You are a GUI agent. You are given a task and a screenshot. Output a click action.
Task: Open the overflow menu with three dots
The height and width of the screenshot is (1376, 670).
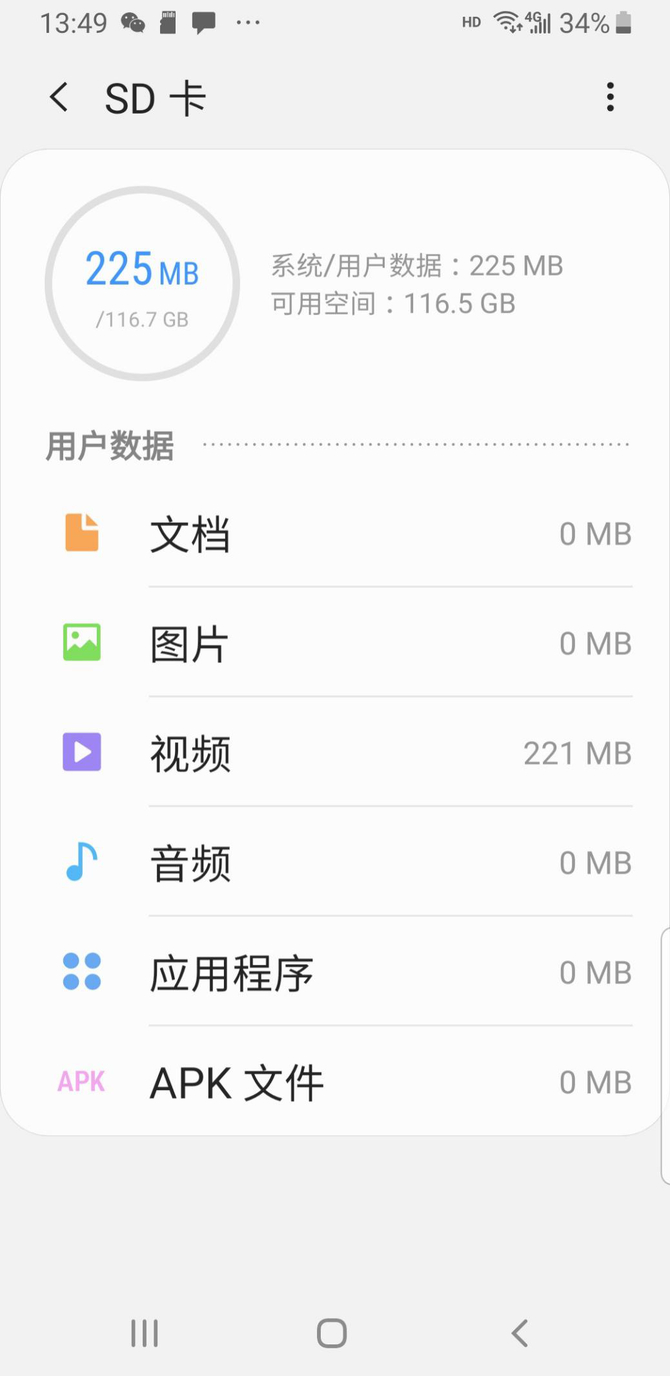click(x=610, y=98)
